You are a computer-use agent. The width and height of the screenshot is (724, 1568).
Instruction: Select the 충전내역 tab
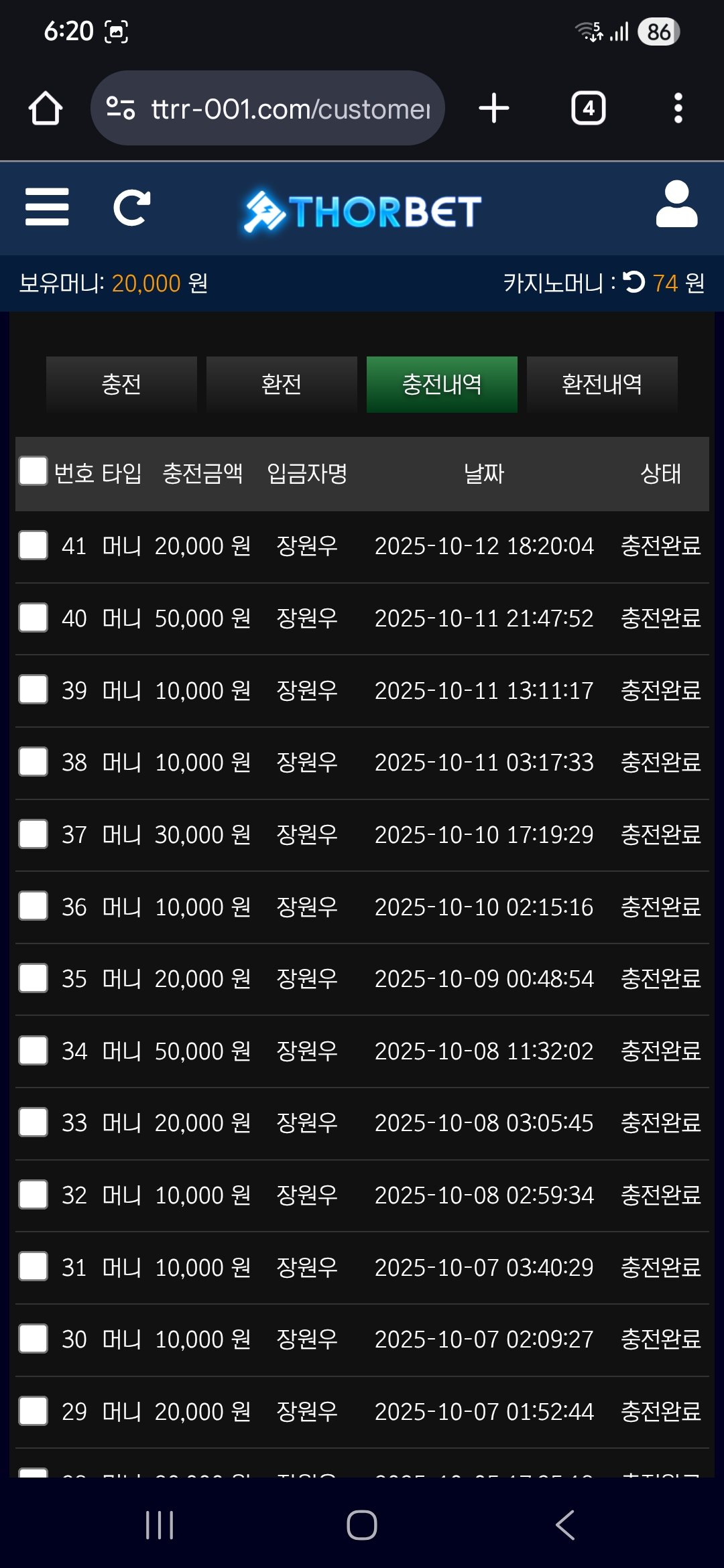[x=442, y=384]
